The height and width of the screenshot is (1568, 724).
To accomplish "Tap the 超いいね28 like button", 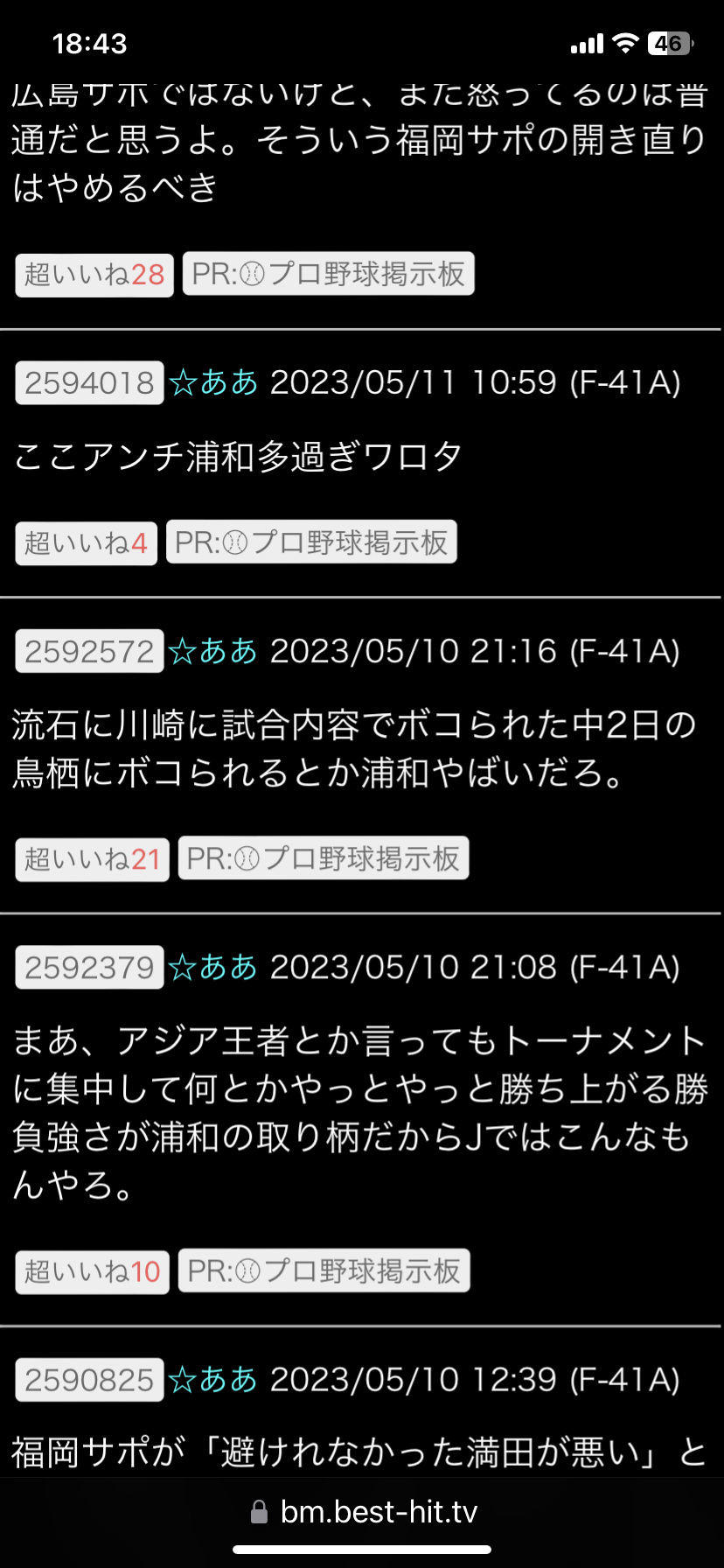I will [94, 275].
